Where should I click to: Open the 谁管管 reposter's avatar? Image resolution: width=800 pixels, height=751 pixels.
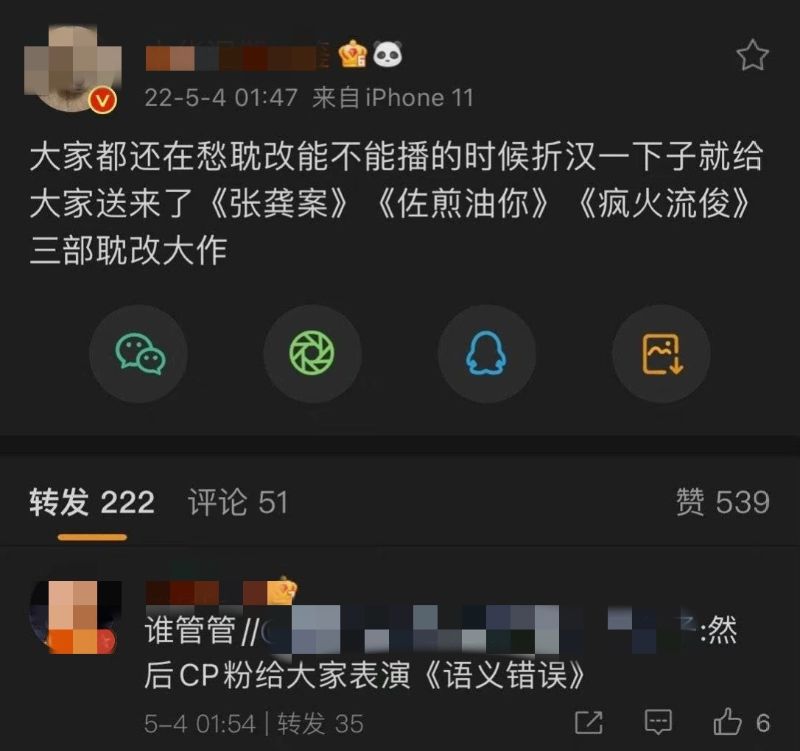pyautogui.click(x=75, y=617)
